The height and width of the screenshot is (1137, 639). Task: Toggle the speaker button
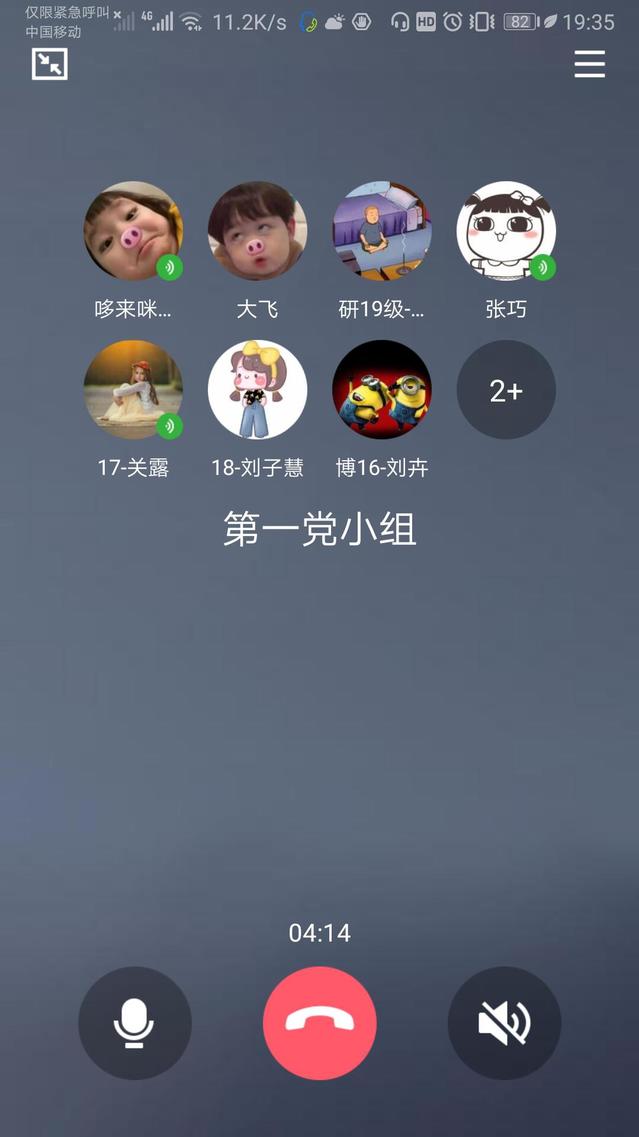[504, 1023]
